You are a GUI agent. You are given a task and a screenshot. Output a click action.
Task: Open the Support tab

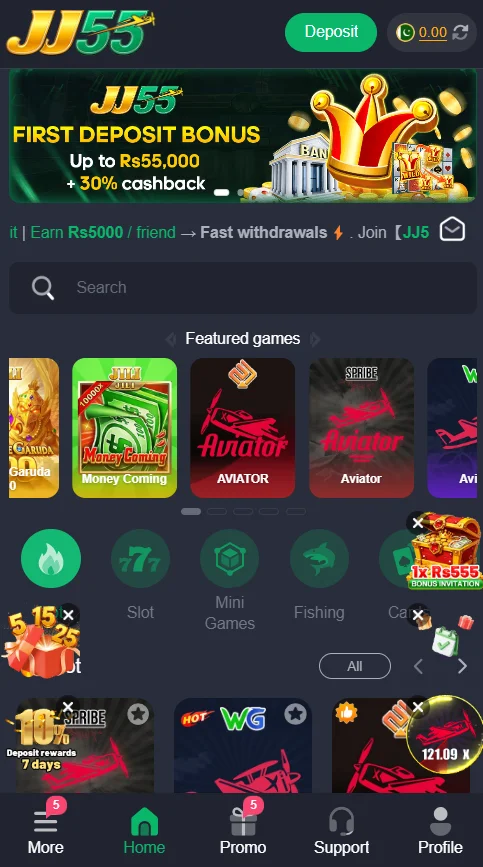click(342, 831)
